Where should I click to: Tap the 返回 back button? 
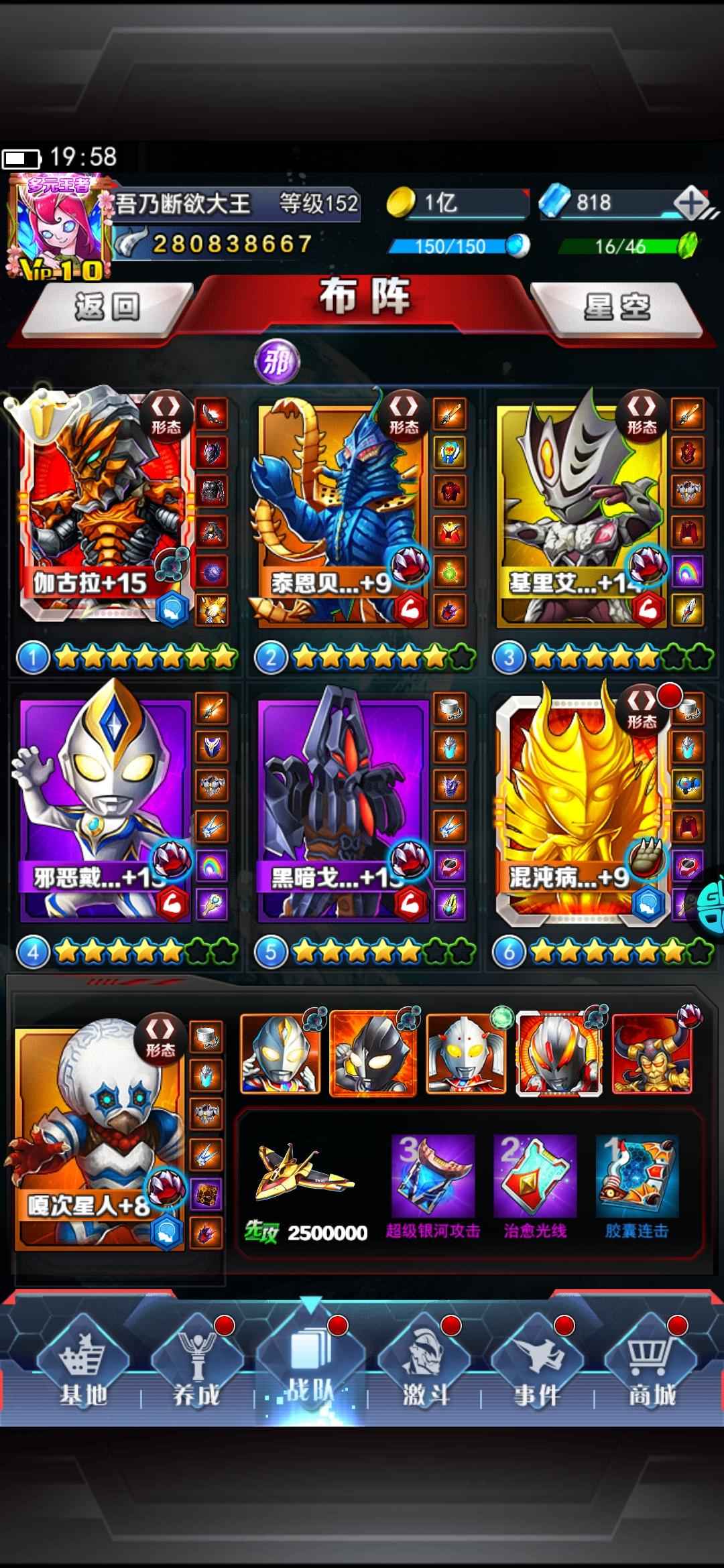[x=107, y=308]
